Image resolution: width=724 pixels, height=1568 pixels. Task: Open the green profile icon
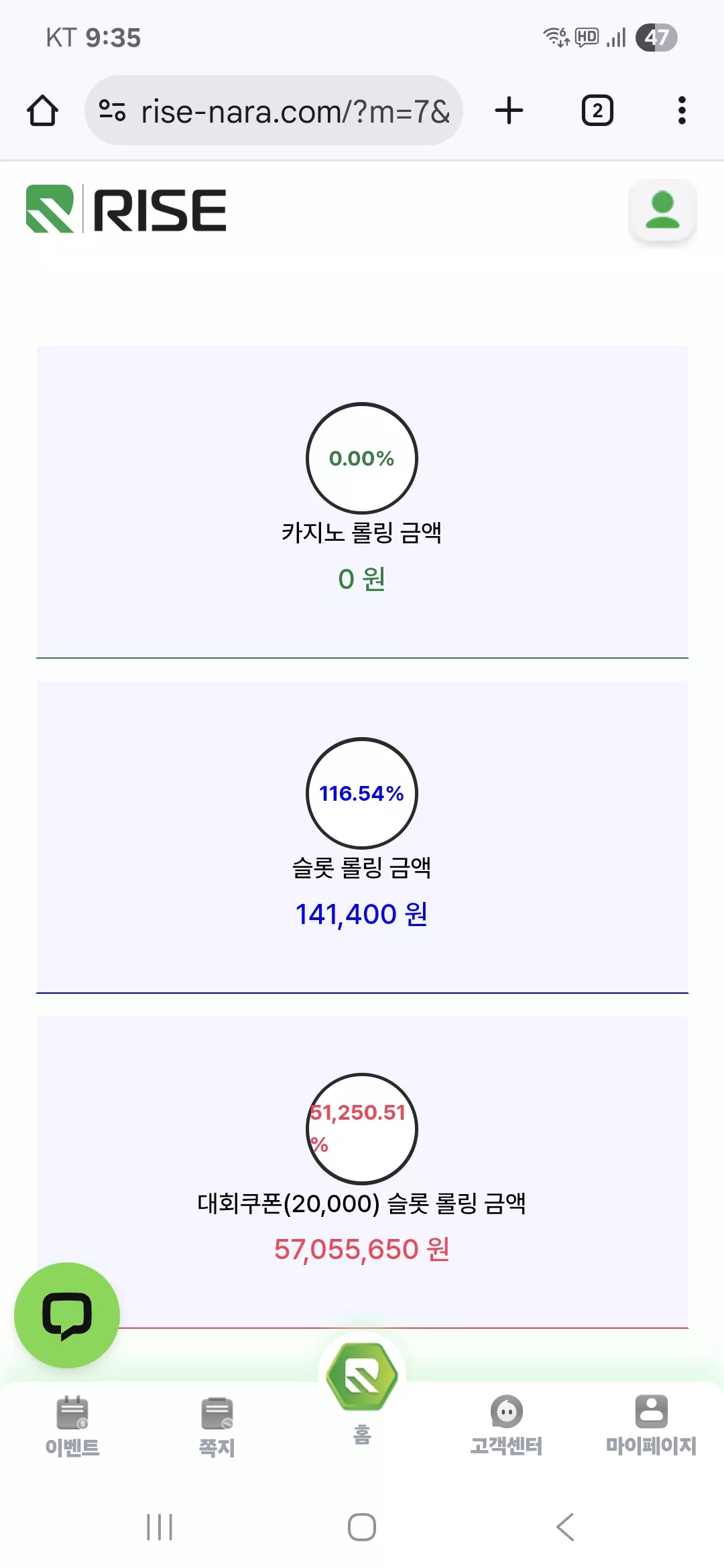click(x=662, y=210)
